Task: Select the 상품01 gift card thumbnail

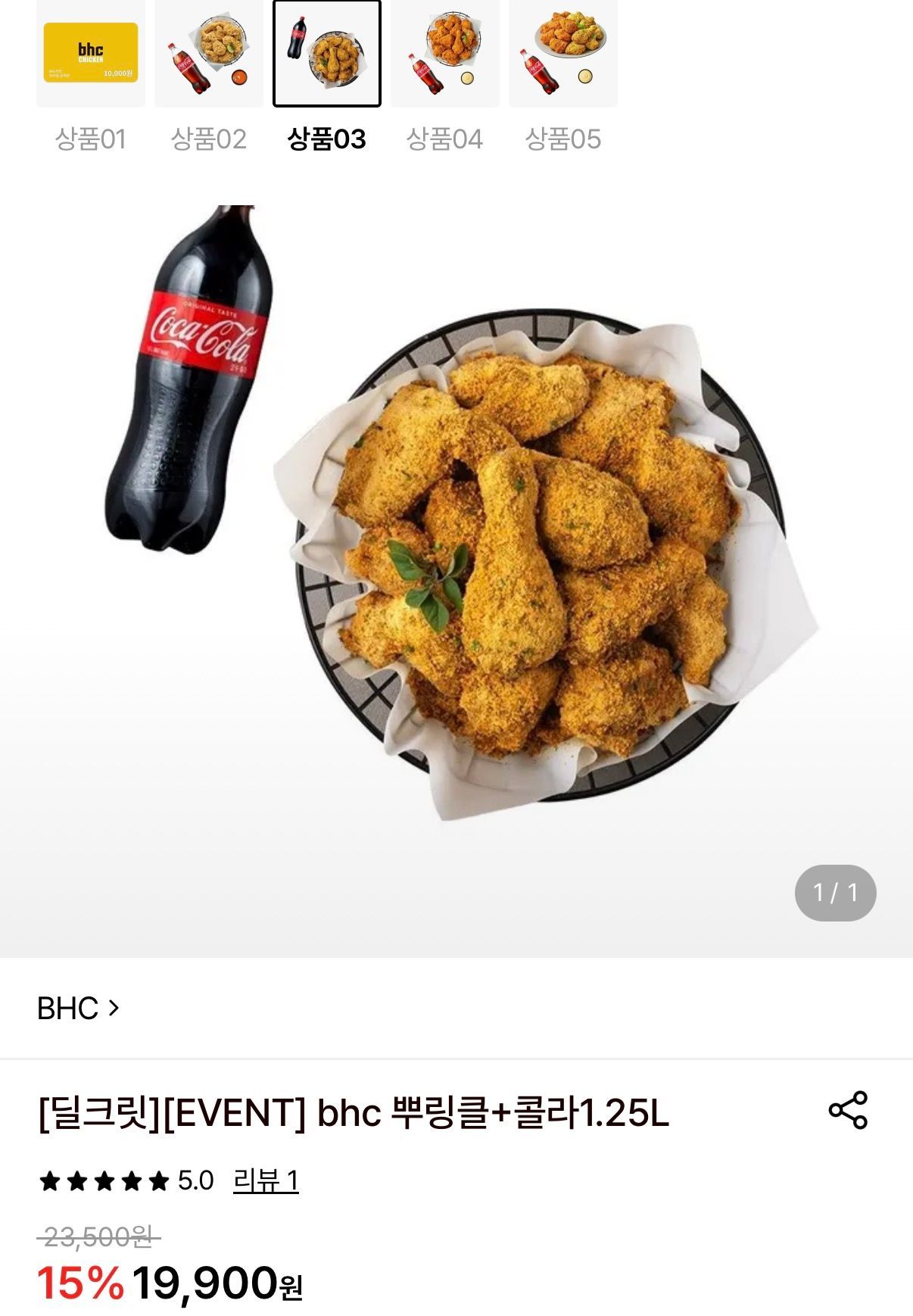Action: pyautogui.click(x=90, y=53)
